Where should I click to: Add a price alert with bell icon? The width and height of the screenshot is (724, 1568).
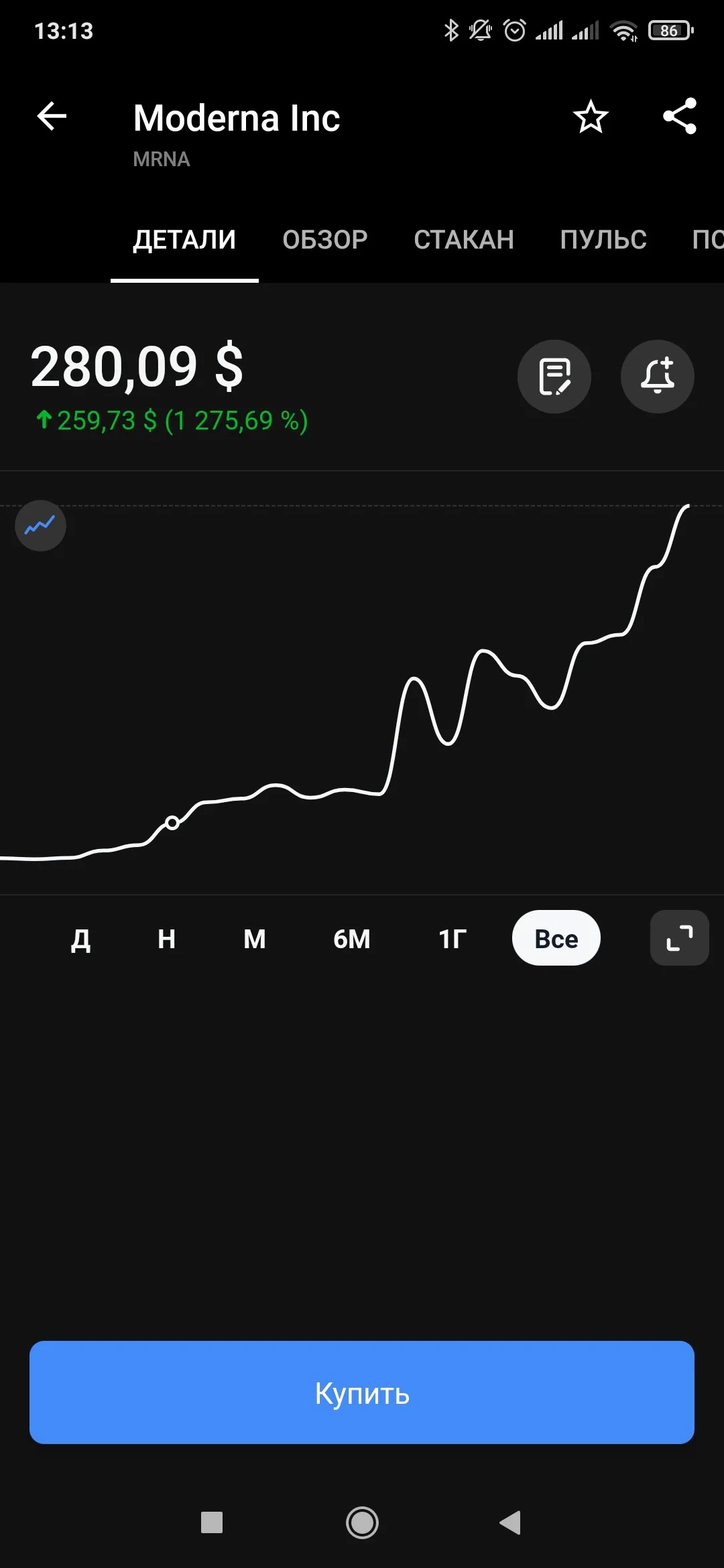658,377
